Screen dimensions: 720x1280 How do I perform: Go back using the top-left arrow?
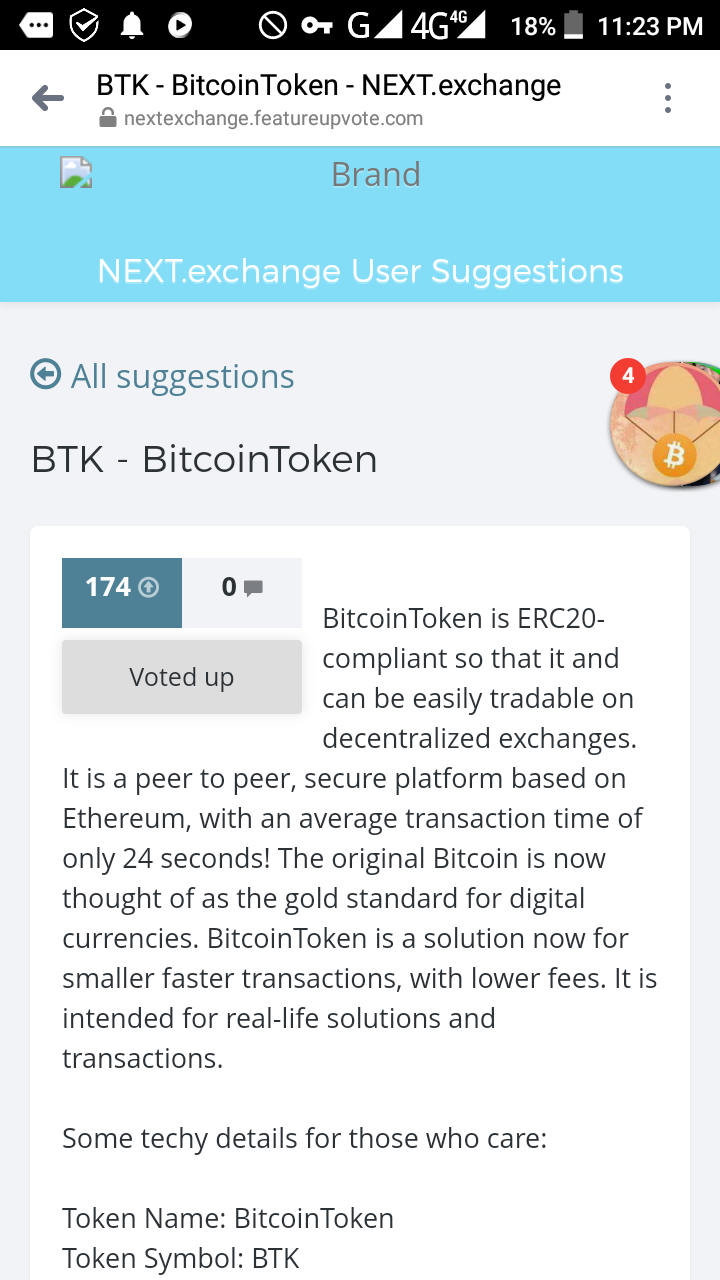[x=47, y=98]
